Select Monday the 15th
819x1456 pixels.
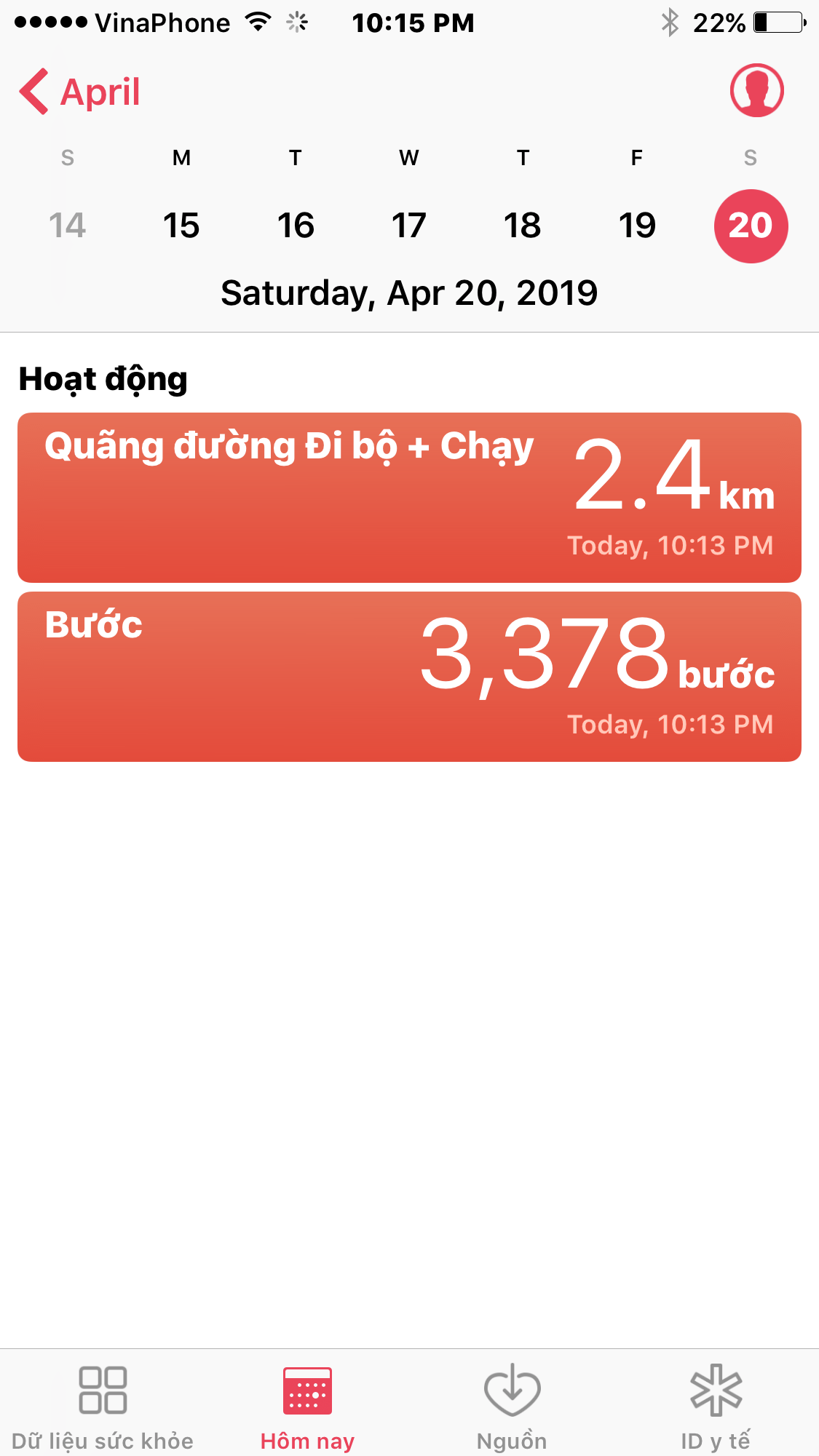click(x=181, y=226)
